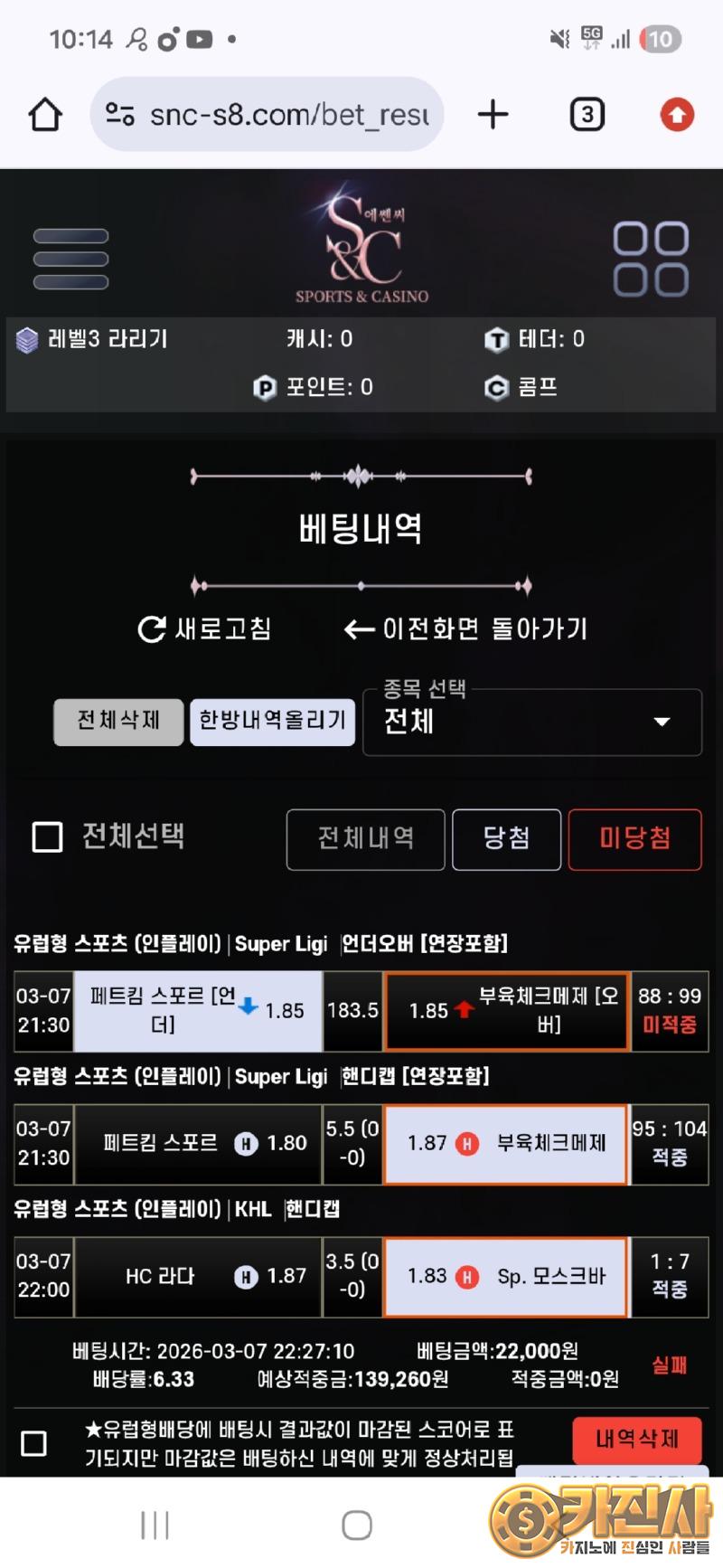Select the bet slip checkbox beside the notice

34,1442
